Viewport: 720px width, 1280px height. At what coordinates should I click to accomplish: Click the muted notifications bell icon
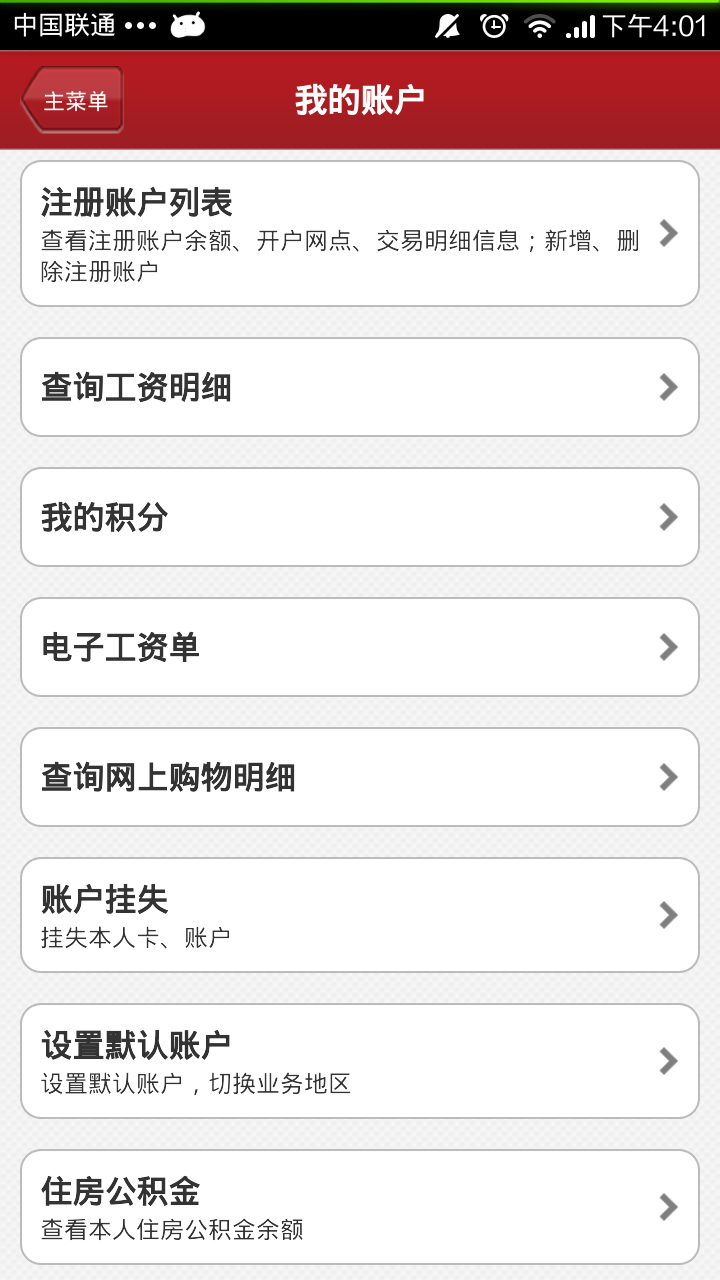click(446, 25)
